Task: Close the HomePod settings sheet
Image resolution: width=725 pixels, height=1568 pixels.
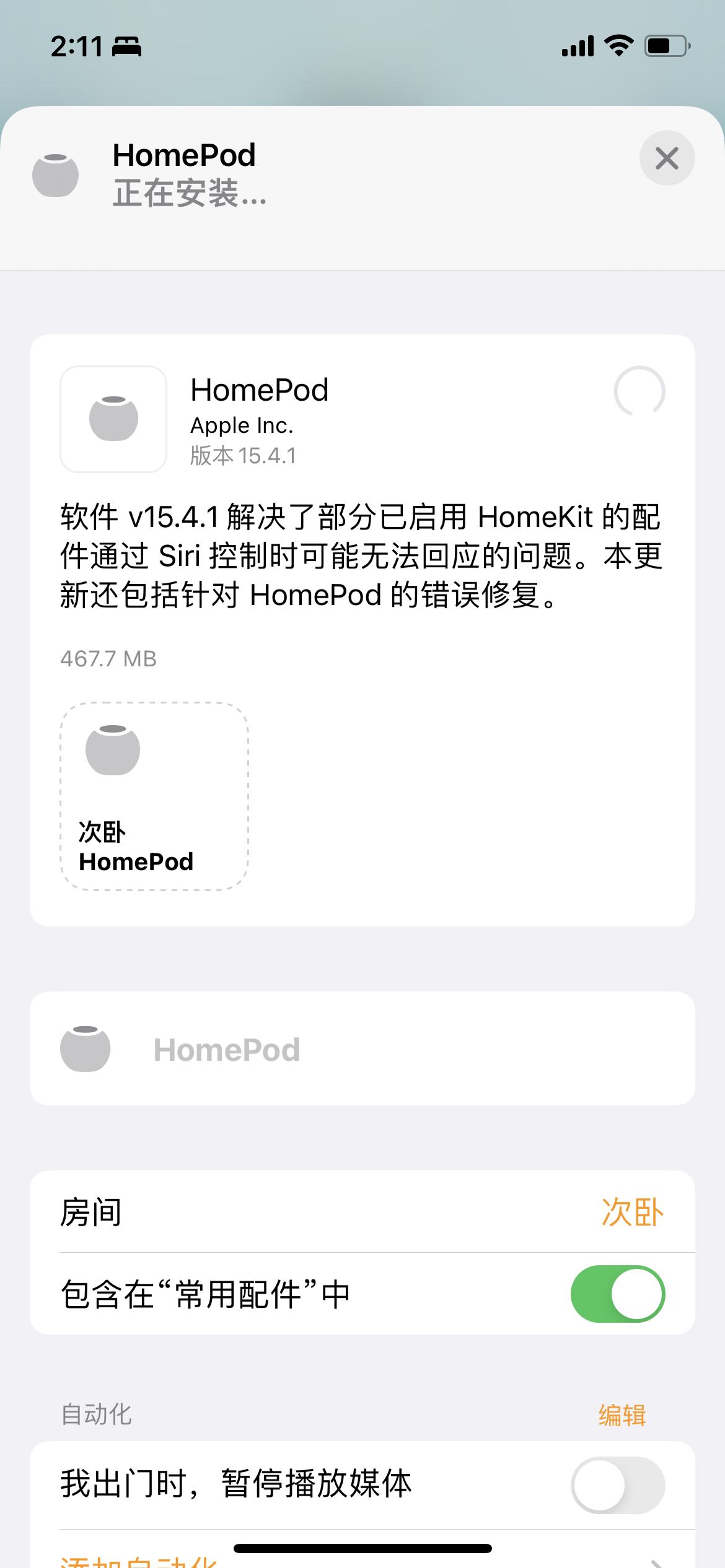Action: click(667, 159)
